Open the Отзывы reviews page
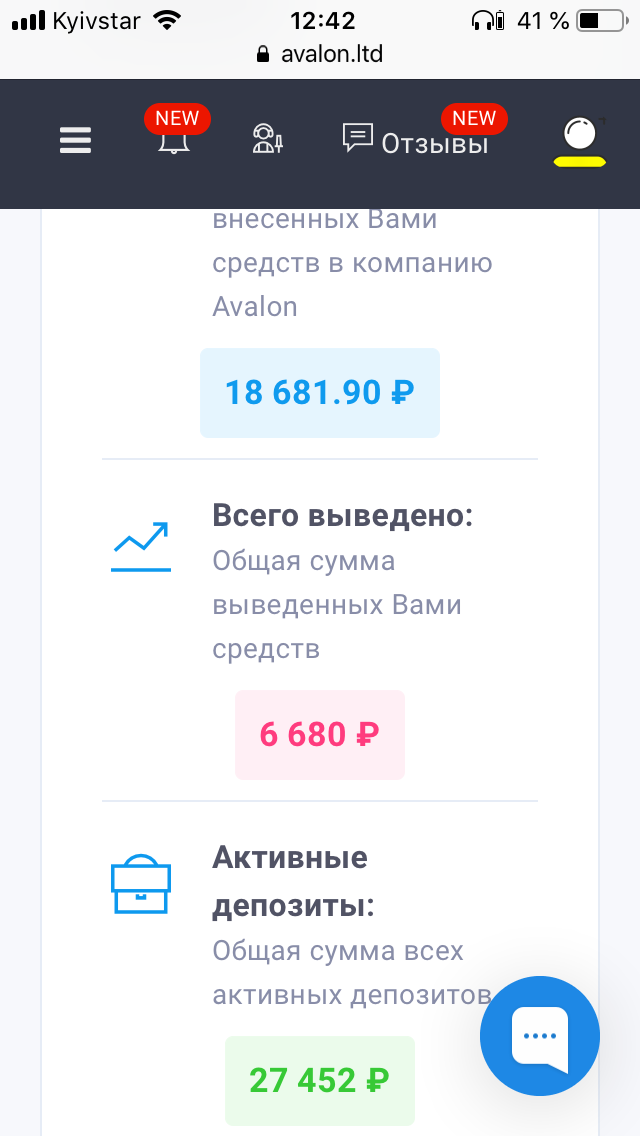 [416, 143]
